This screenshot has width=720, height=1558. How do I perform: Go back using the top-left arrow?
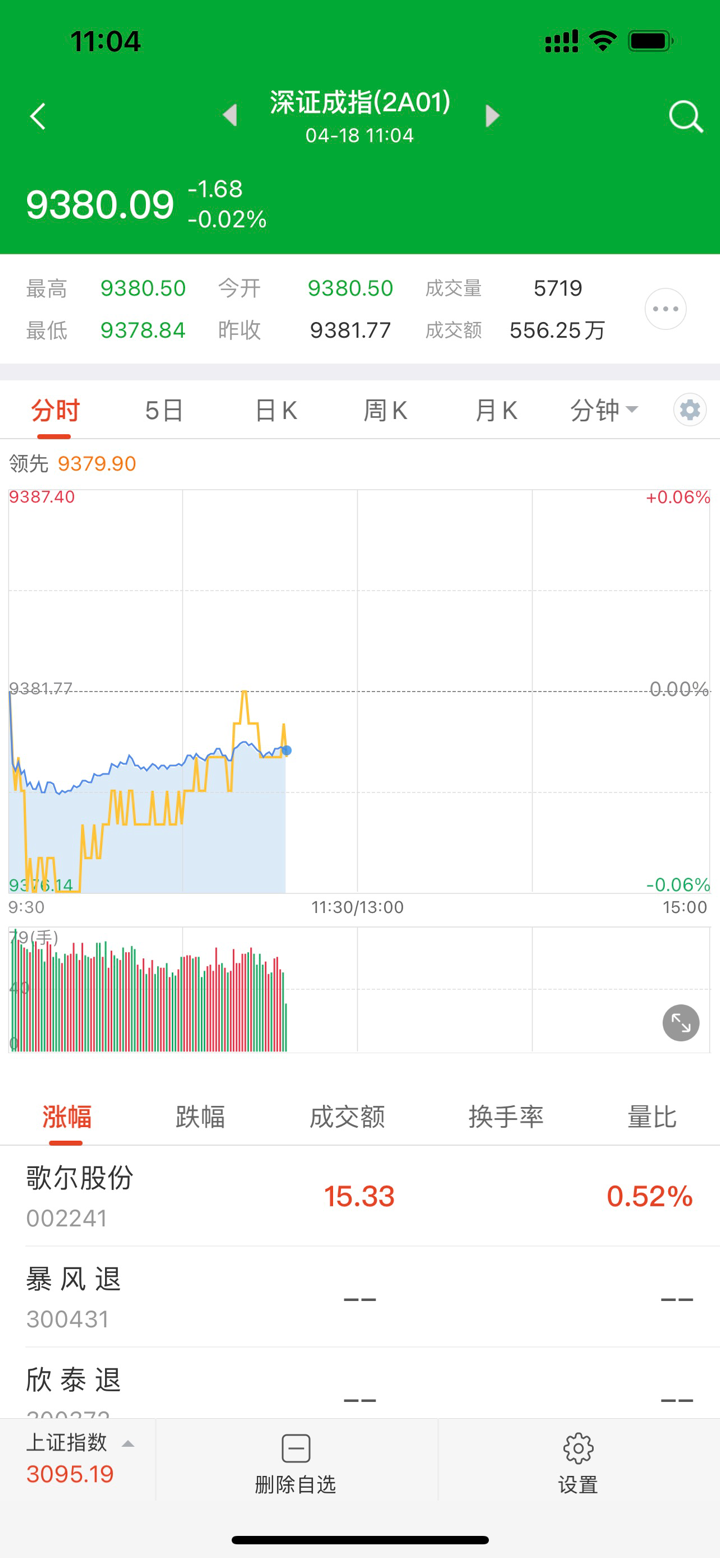(38, 117)
